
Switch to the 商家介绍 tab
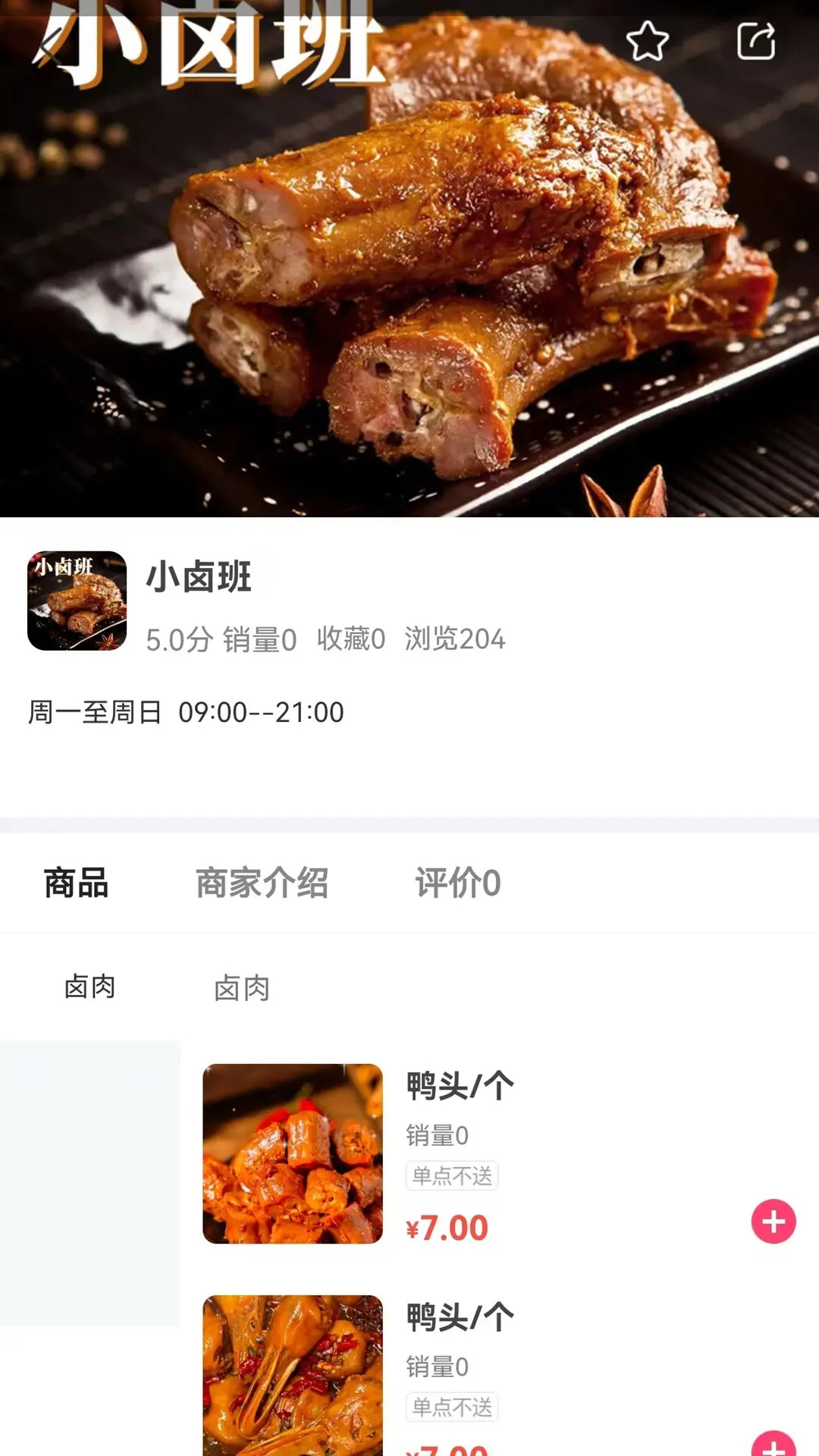pyautogui.click(x=262, y=883)
